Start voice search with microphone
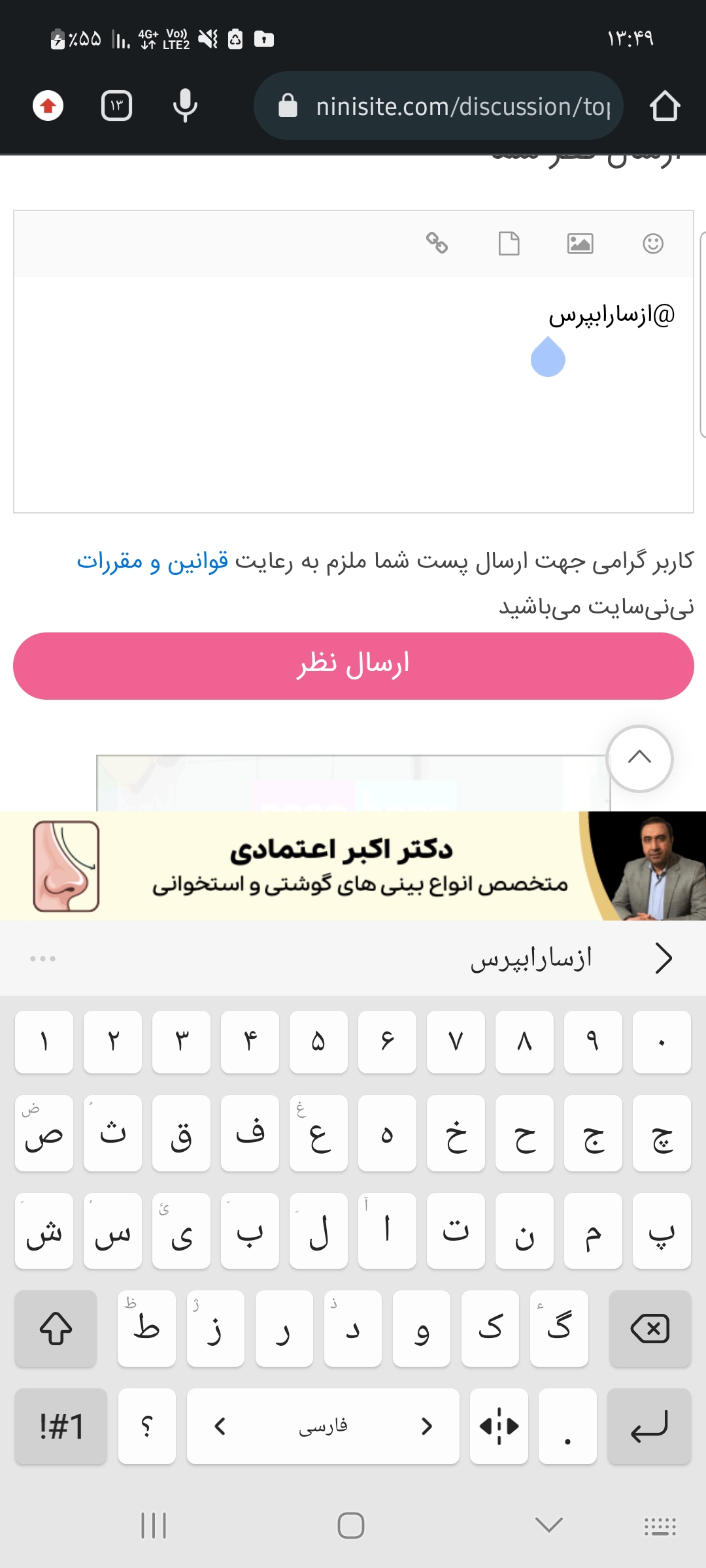This screenshot has width=706, height=1568. pyautogui.click(x=185, y=106)
